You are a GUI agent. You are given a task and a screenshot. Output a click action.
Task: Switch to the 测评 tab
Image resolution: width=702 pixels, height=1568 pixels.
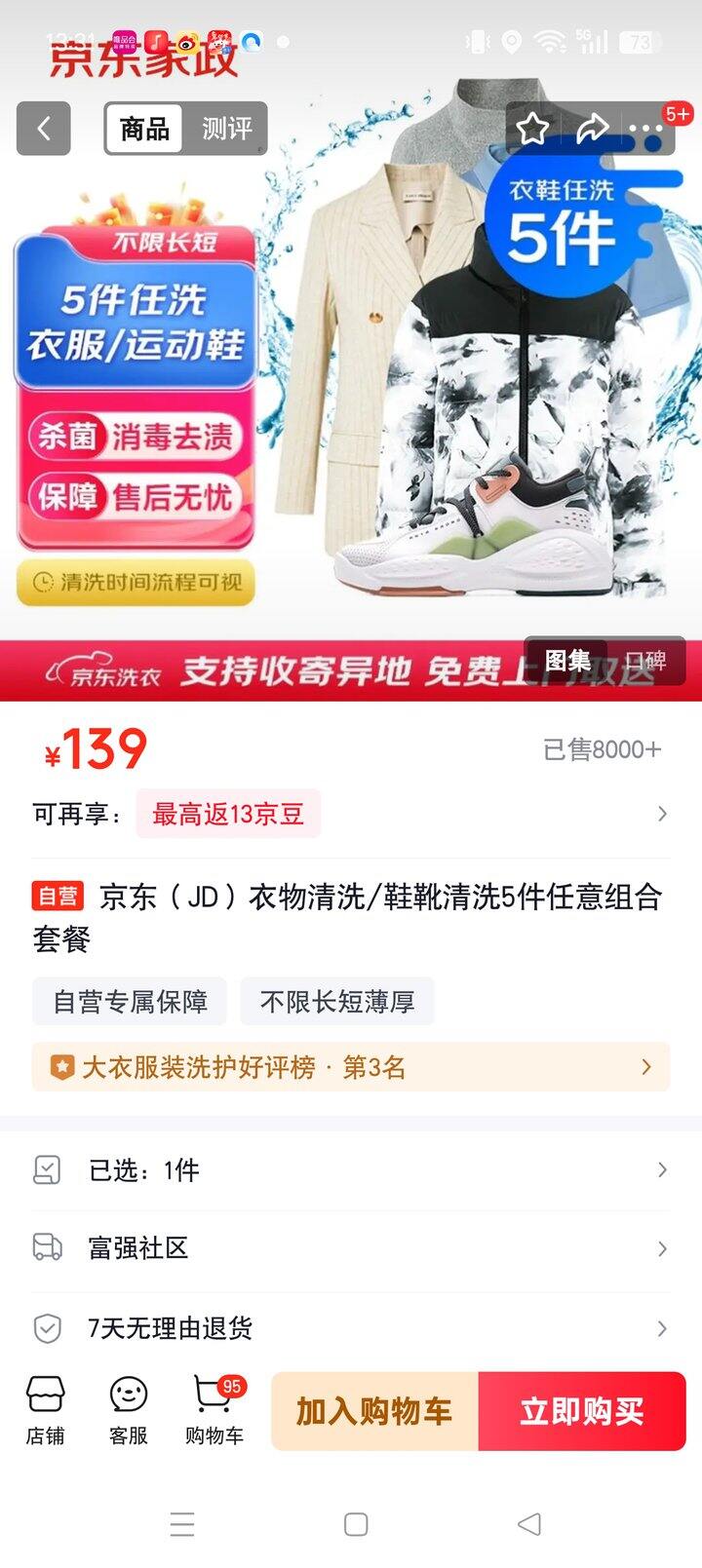click(x=228, y=128)
